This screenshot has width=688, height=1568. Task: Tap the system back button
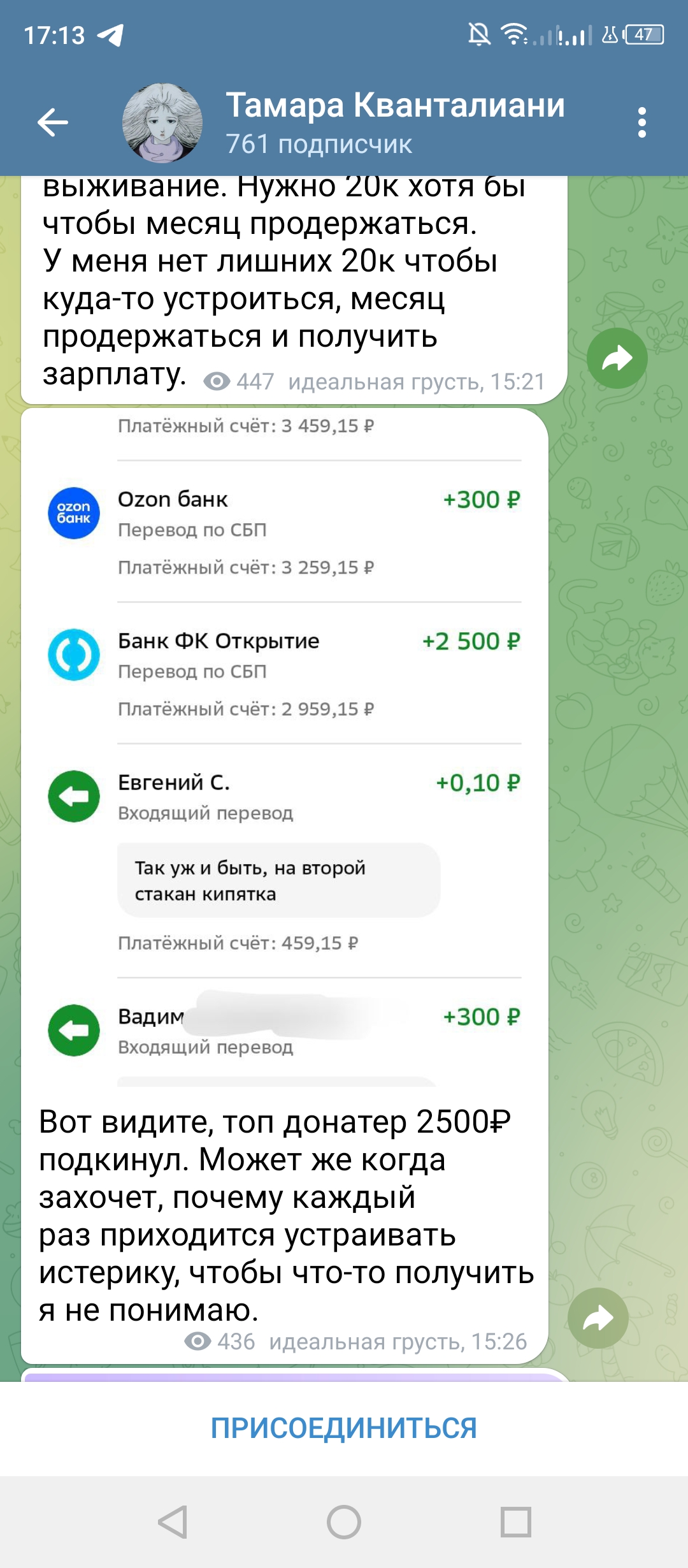point(172,1522)
